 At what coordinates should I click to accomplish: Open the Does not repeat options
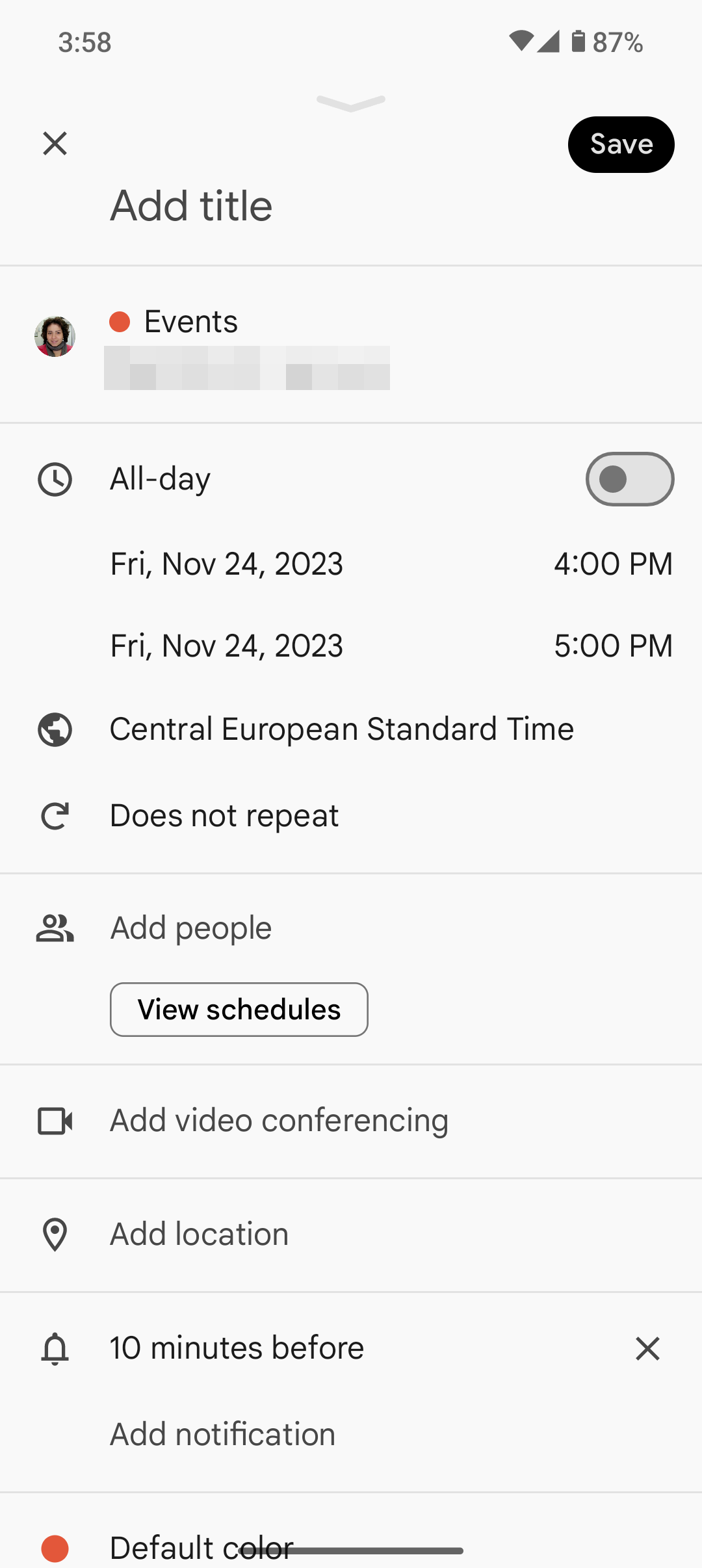click(x=224, y=816)
